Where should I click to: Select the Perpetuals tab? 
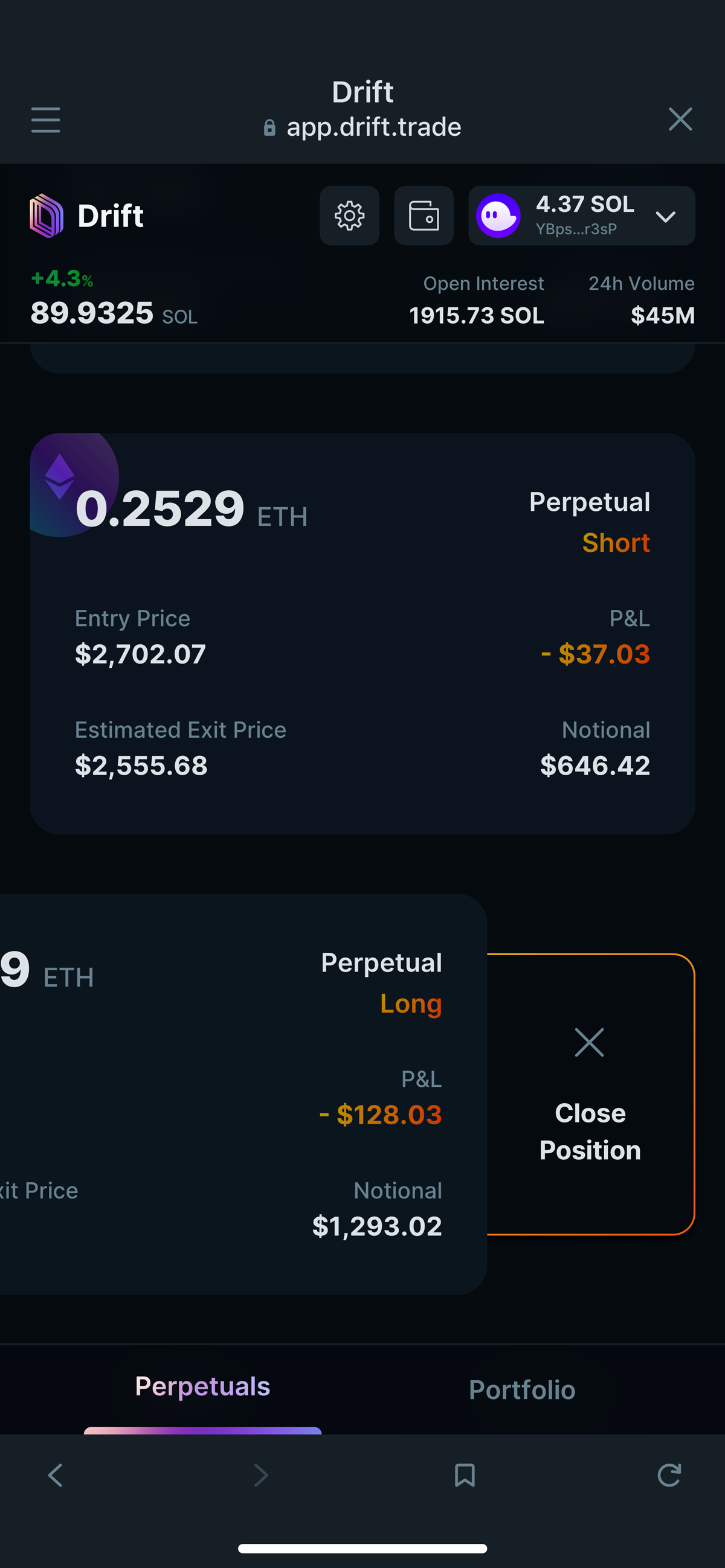tap(202, 1387)
